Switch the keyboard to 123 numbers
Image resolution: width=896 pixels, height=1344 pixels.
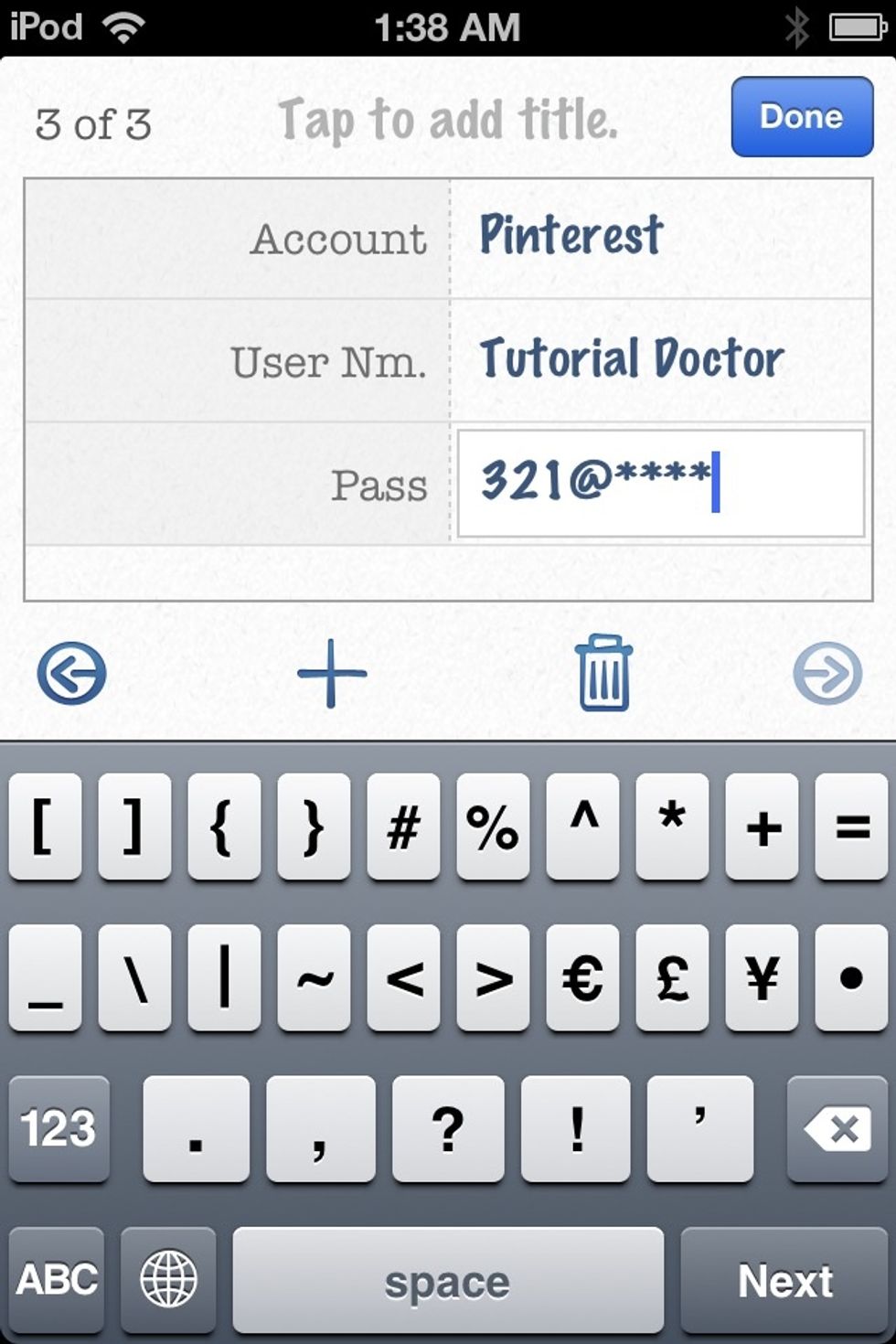click(59, 1129)
